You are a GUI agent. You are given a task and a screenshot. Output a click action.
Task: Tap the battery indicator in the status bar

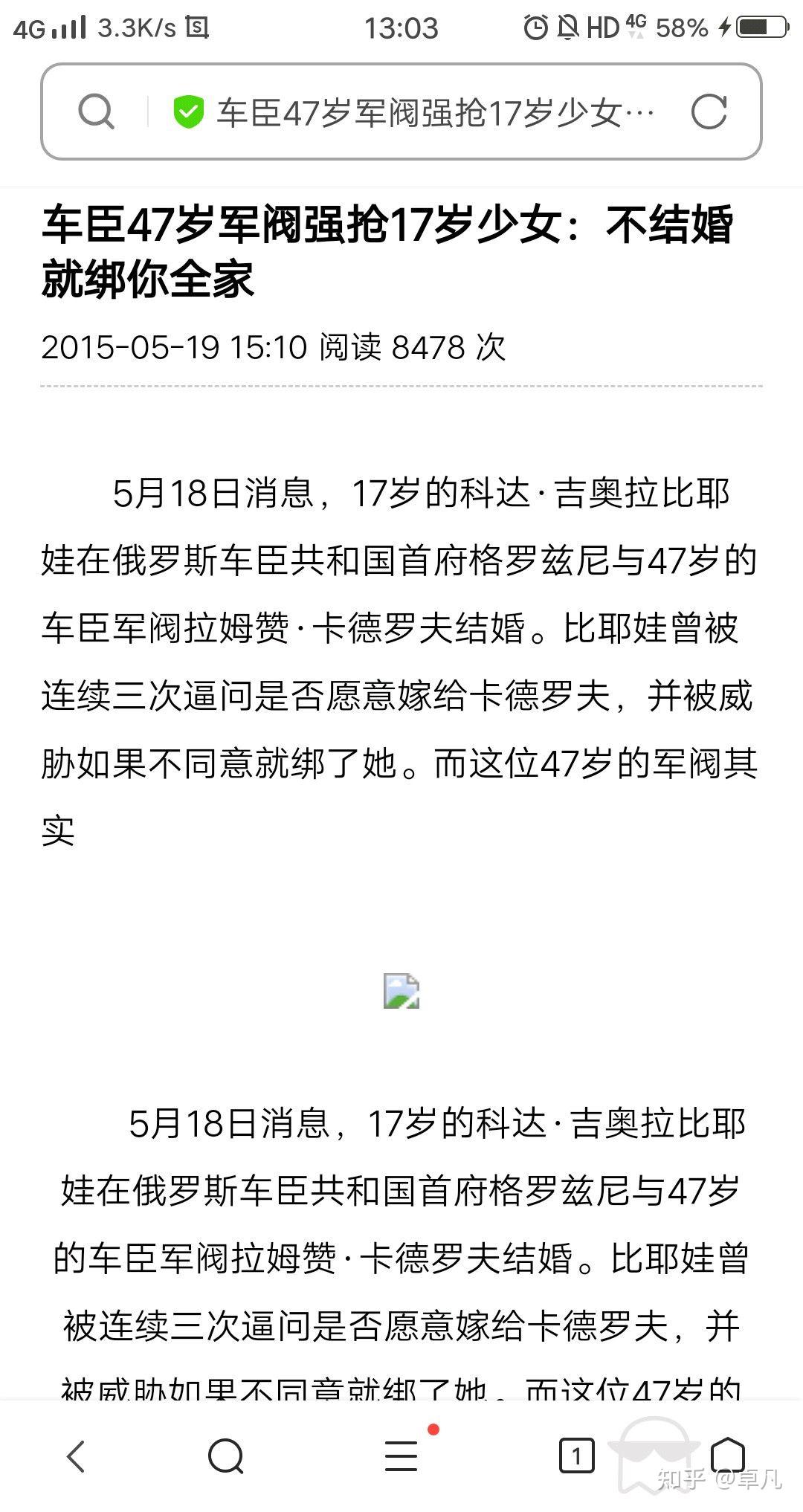point(762,25)
